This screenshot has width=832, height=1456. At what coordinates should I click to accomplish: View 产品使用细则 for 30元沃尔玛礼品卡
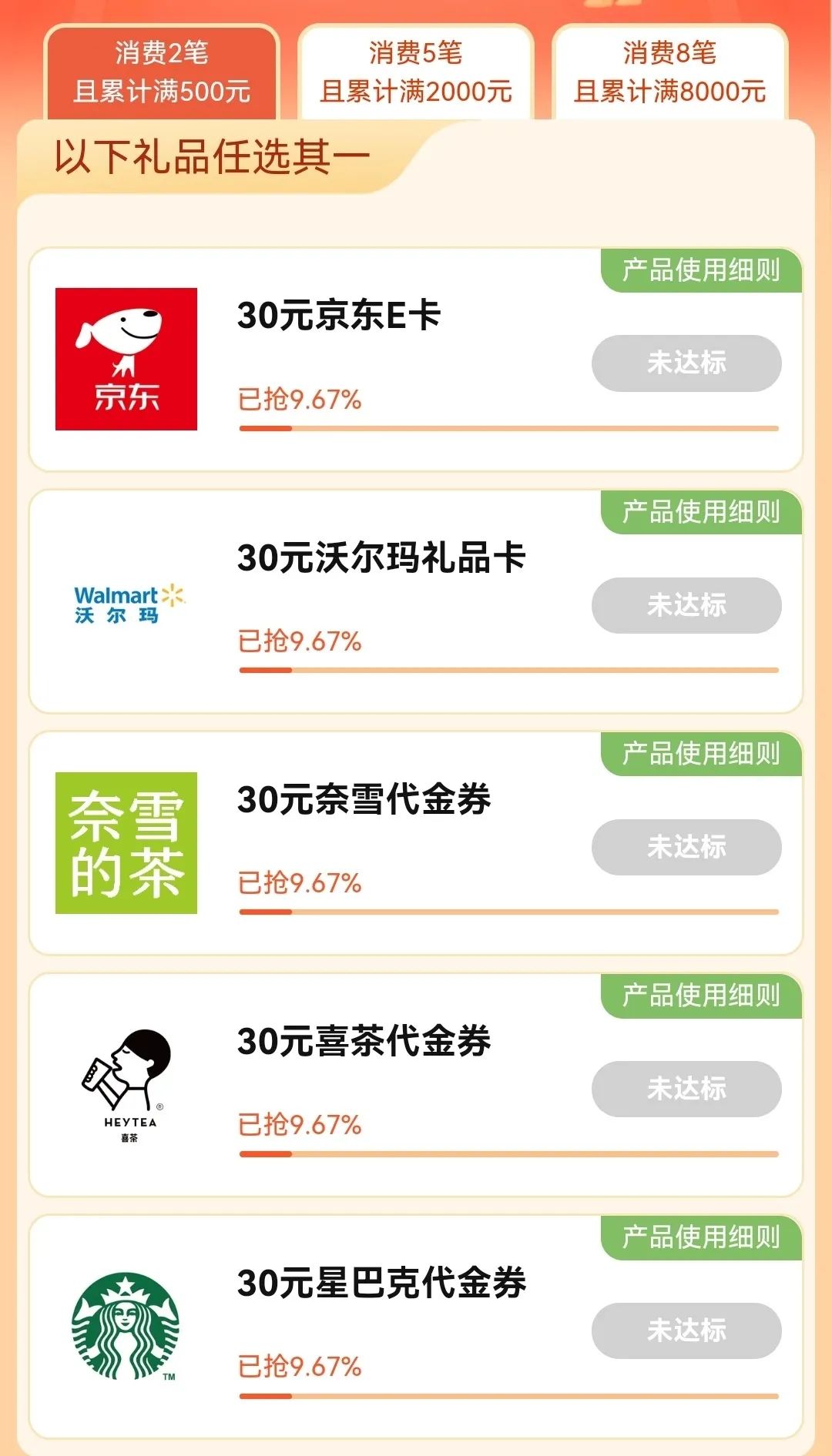(x=701, y=512)
